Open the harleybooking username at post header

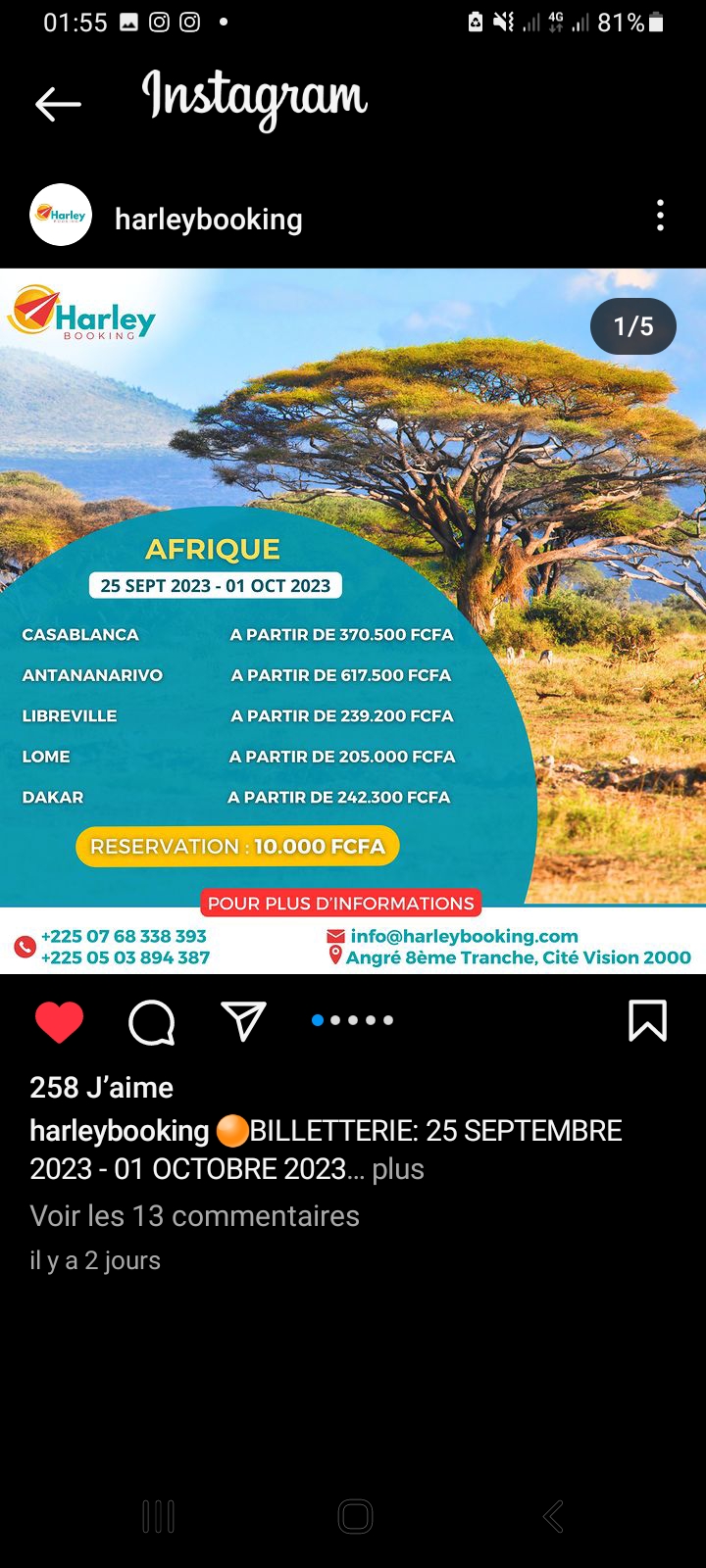[x=208, y=219]
